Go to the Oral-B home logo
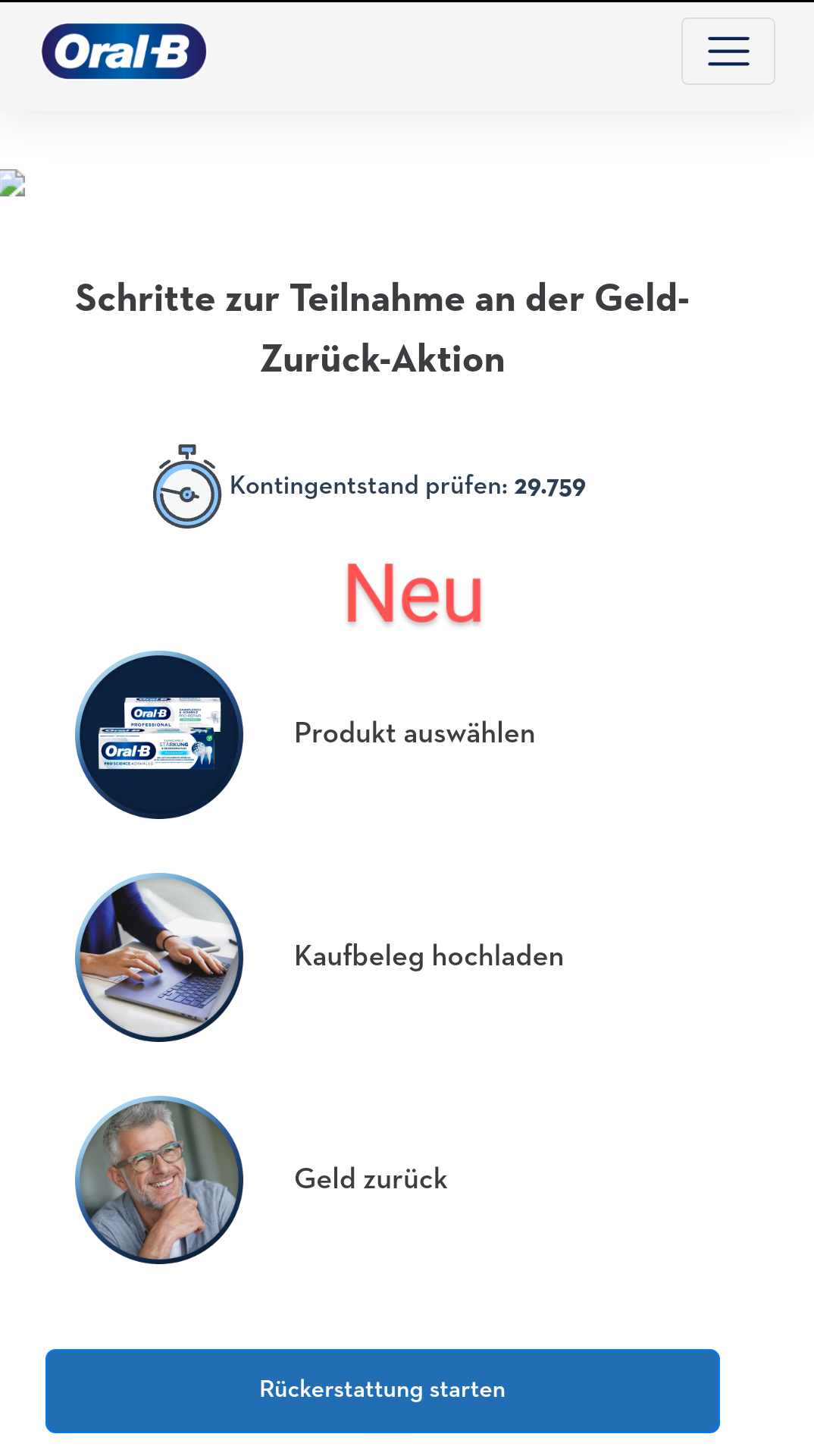814x1456 pixels. tap(124, 52)
